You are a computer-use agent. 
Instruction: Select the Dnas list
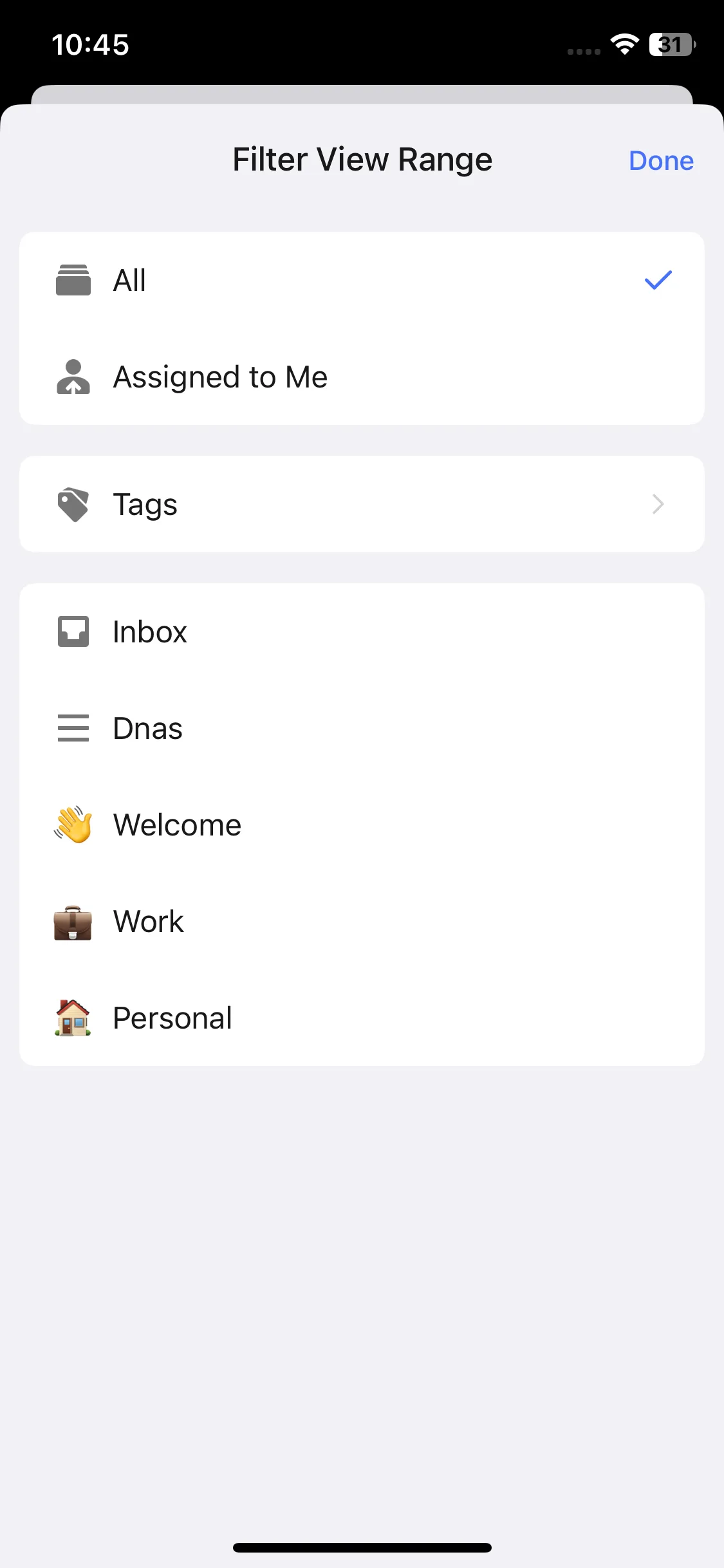click(362, 728)
